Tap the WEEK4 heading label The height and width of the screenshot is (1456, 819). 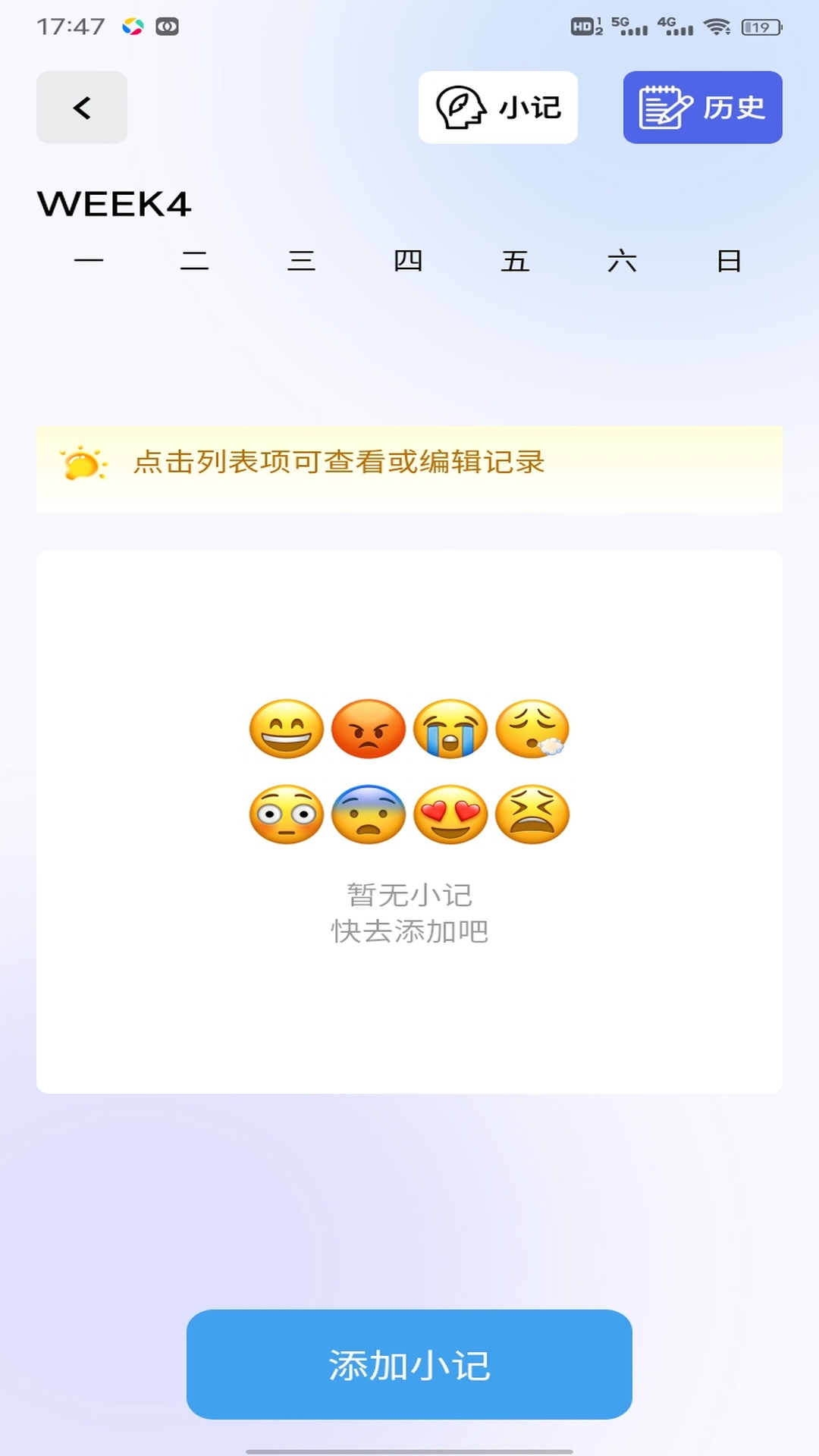point(115,203)
